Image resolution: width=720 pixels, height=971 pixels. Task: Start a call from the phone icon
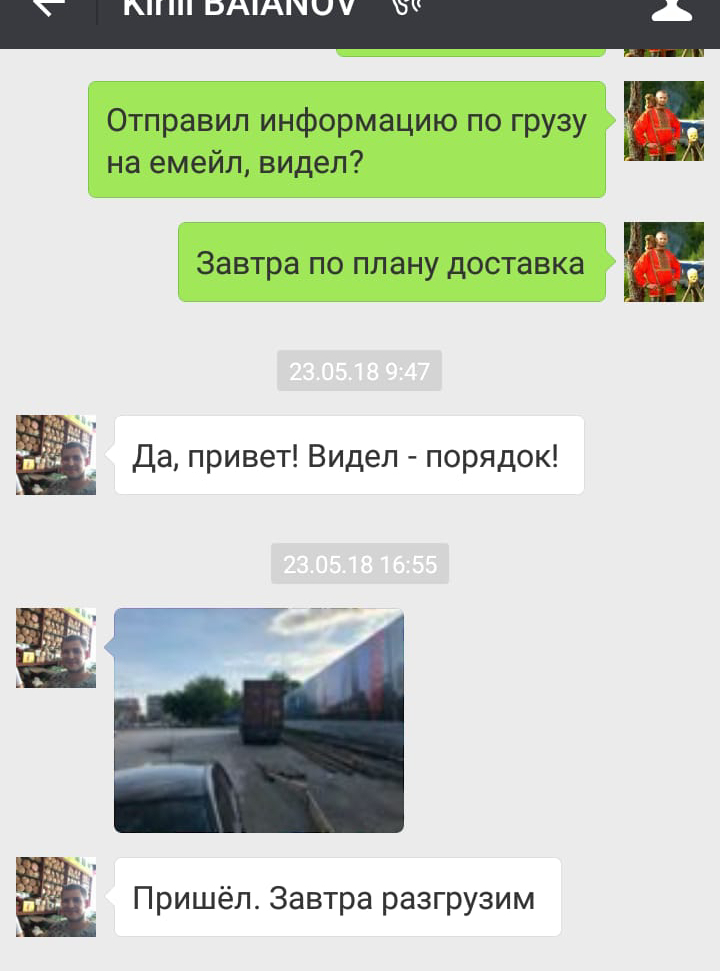[x=408, y=8]
